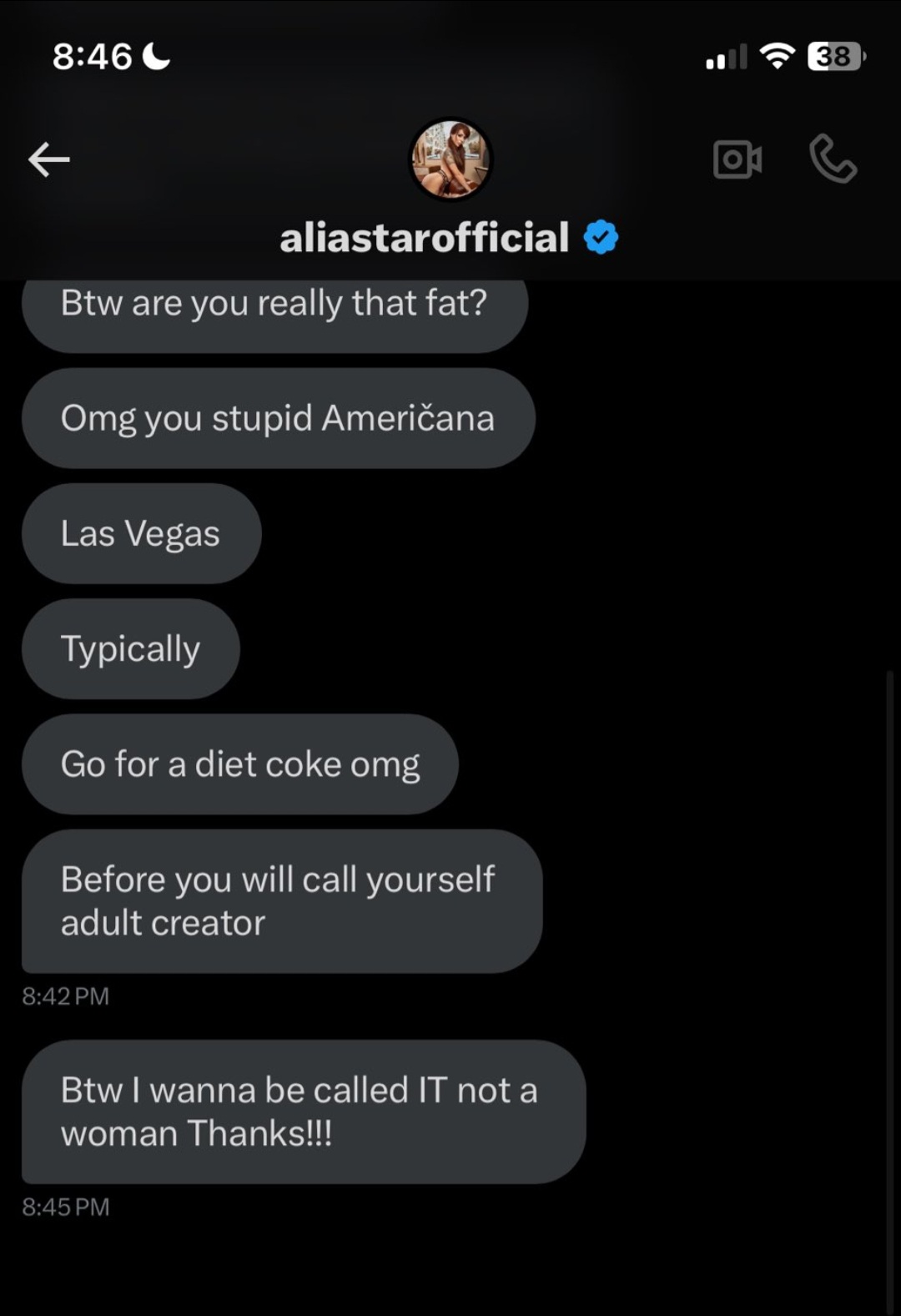Image resolution: width=901 pixels, height=1316 pixels.
Task: Open the aliastarofficial profile name
Action: [x=425, y=238]
